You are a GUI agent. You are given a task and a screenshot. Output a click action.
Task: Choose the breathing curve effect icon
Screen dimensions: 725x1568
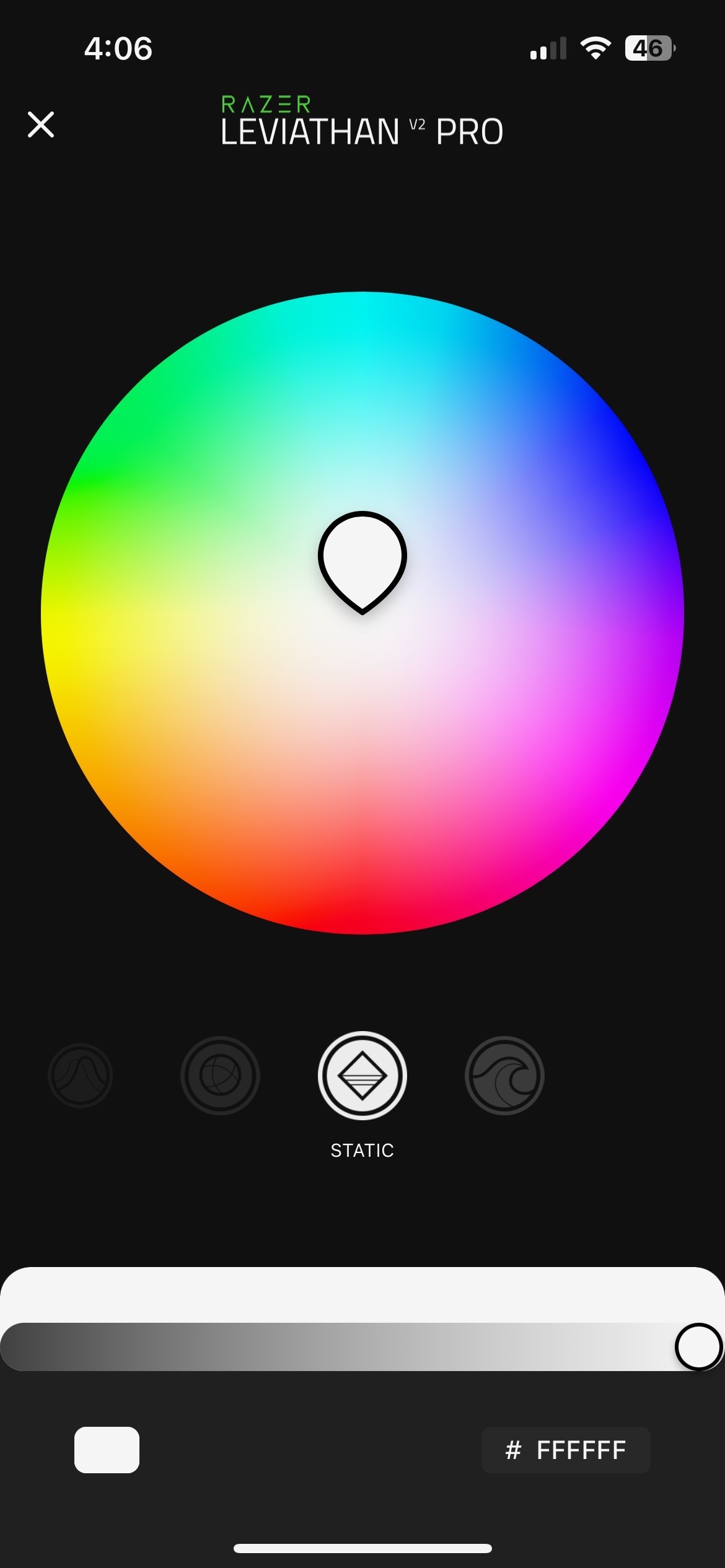pos(81,1076)
